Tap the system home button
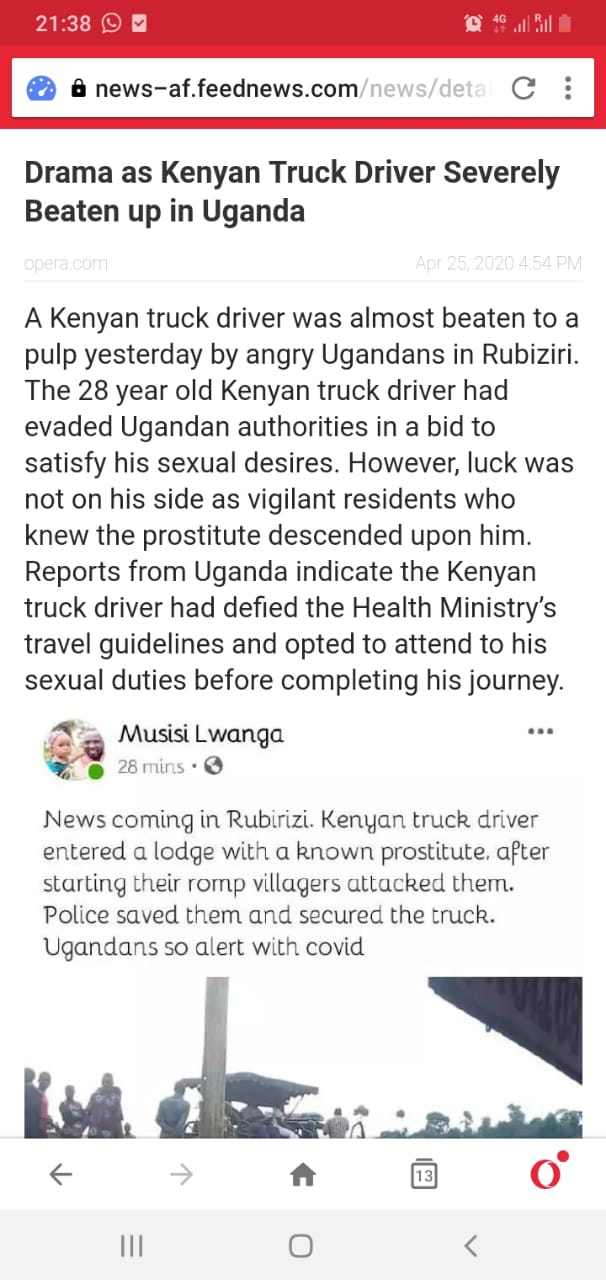The width and height of the screenshot is (606, 1280). [x=301, y=1245]
